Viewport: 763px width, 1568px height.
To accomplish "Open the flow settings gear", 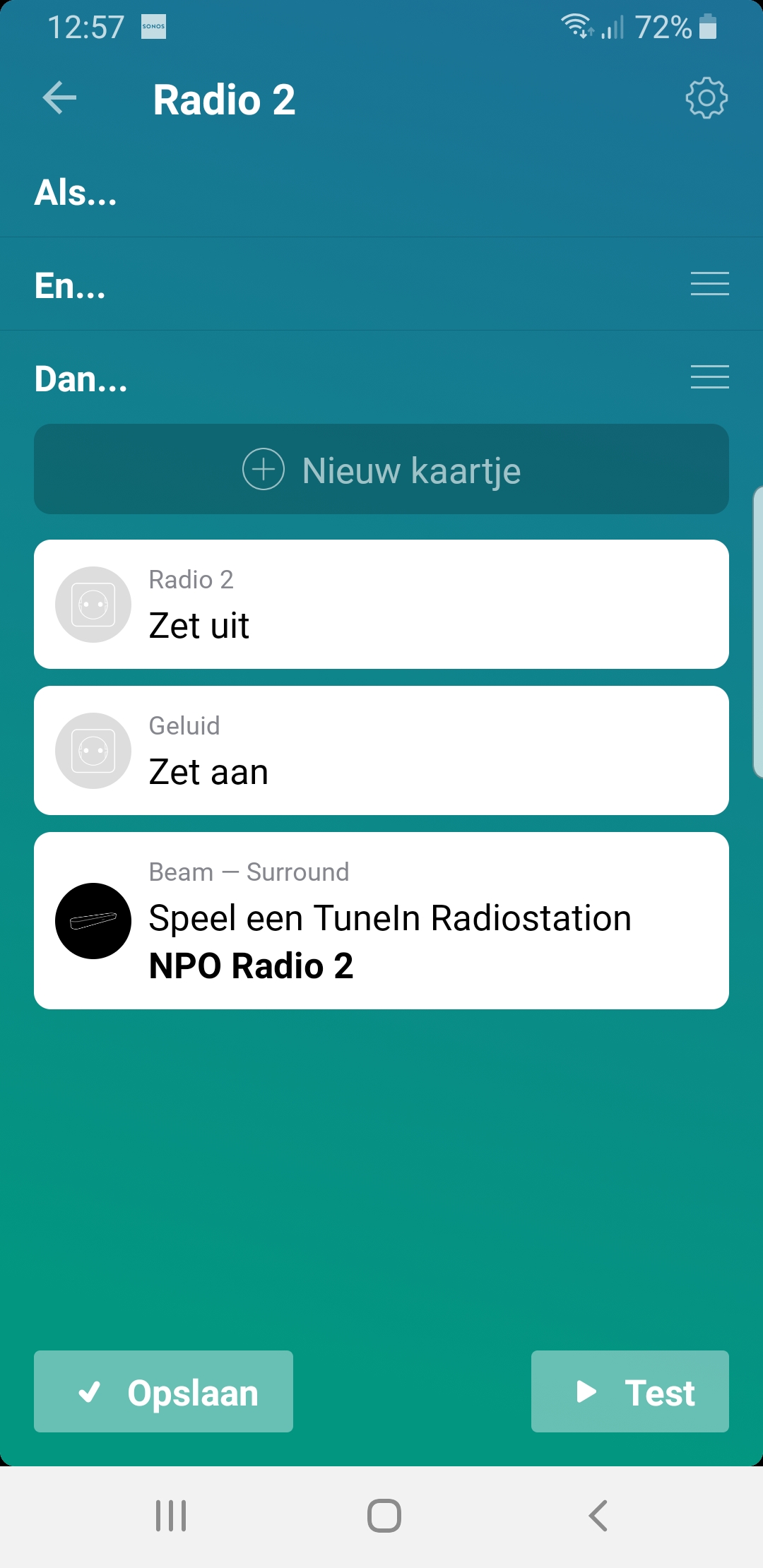I will [x=706, y=98].
